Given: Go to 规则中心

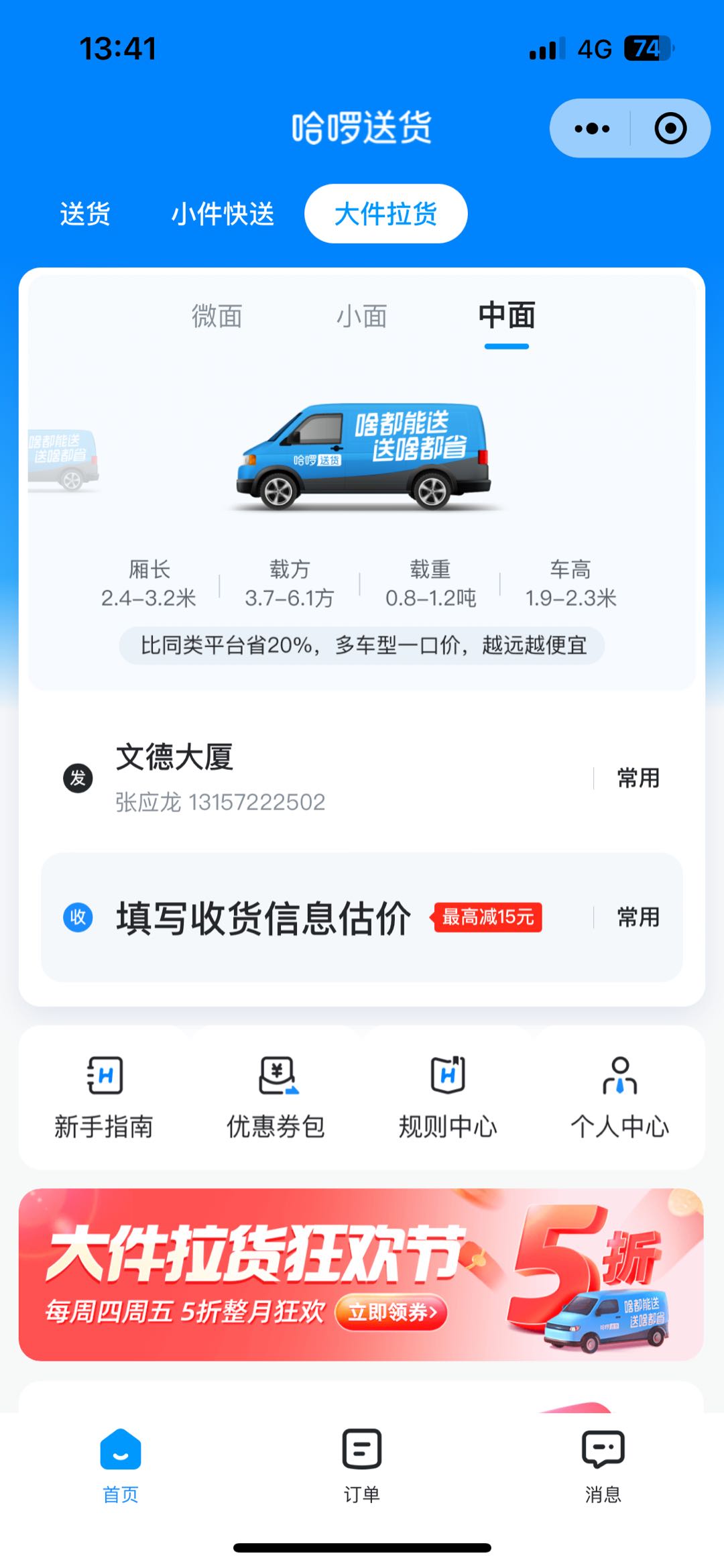Looking at the screenshot, I should [448, 1097].
